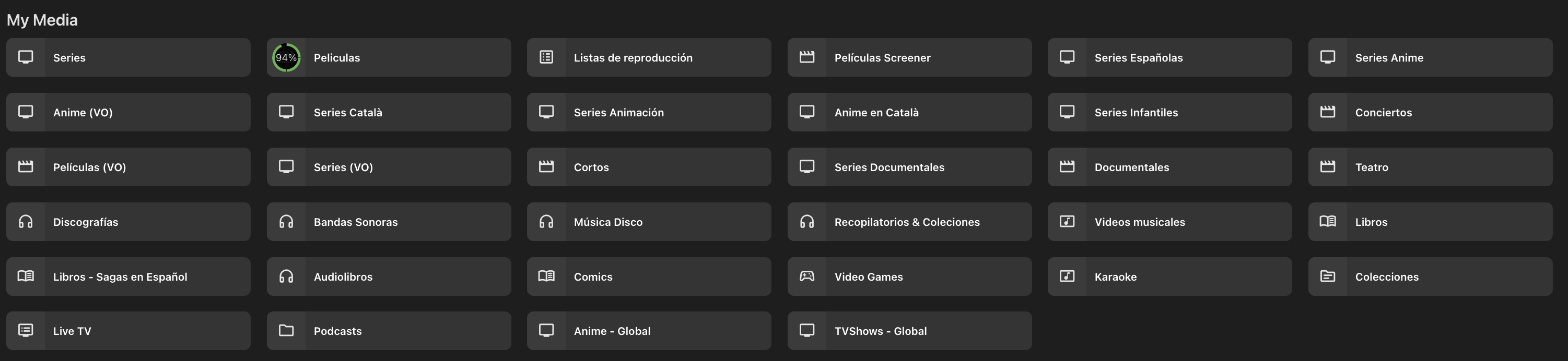Open the Discografías music library
Image resolution: width=1568 pixels, height=361 pixels.
(128, 222)
